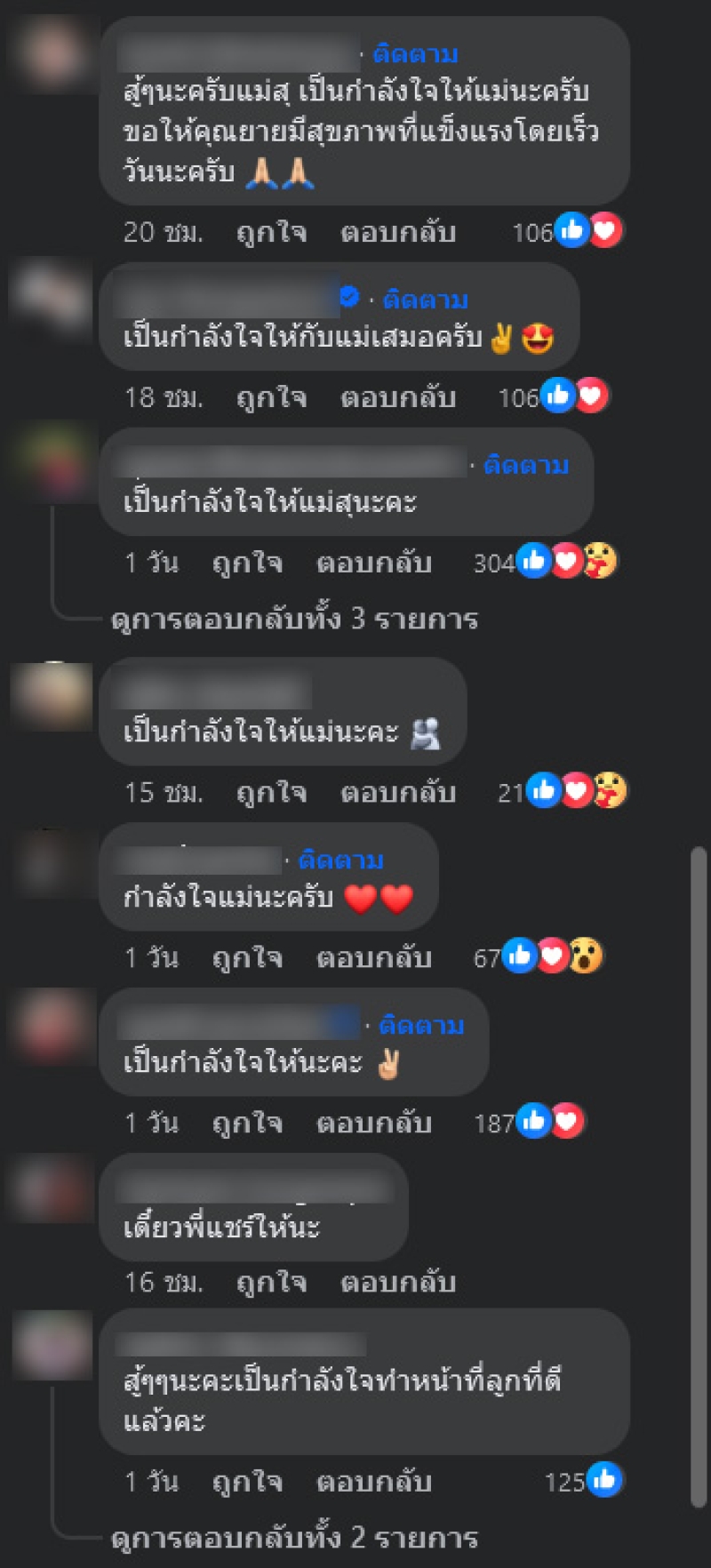This screenshot has width=711, height=1568.
Task: Follow the author of 'กำลังใจแม่นะครับ'
Action: click(x=340, y=860)
